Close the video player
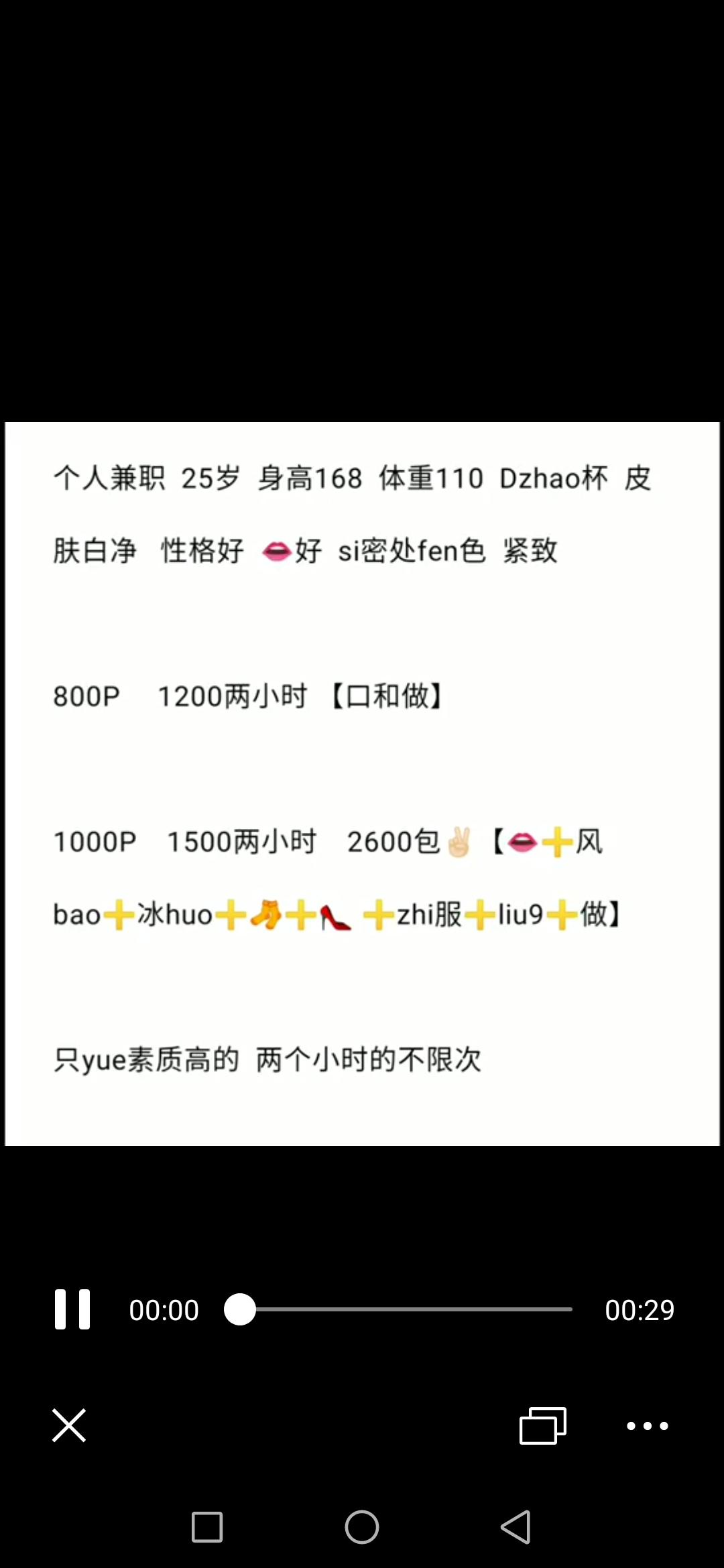 [69, 1425]
